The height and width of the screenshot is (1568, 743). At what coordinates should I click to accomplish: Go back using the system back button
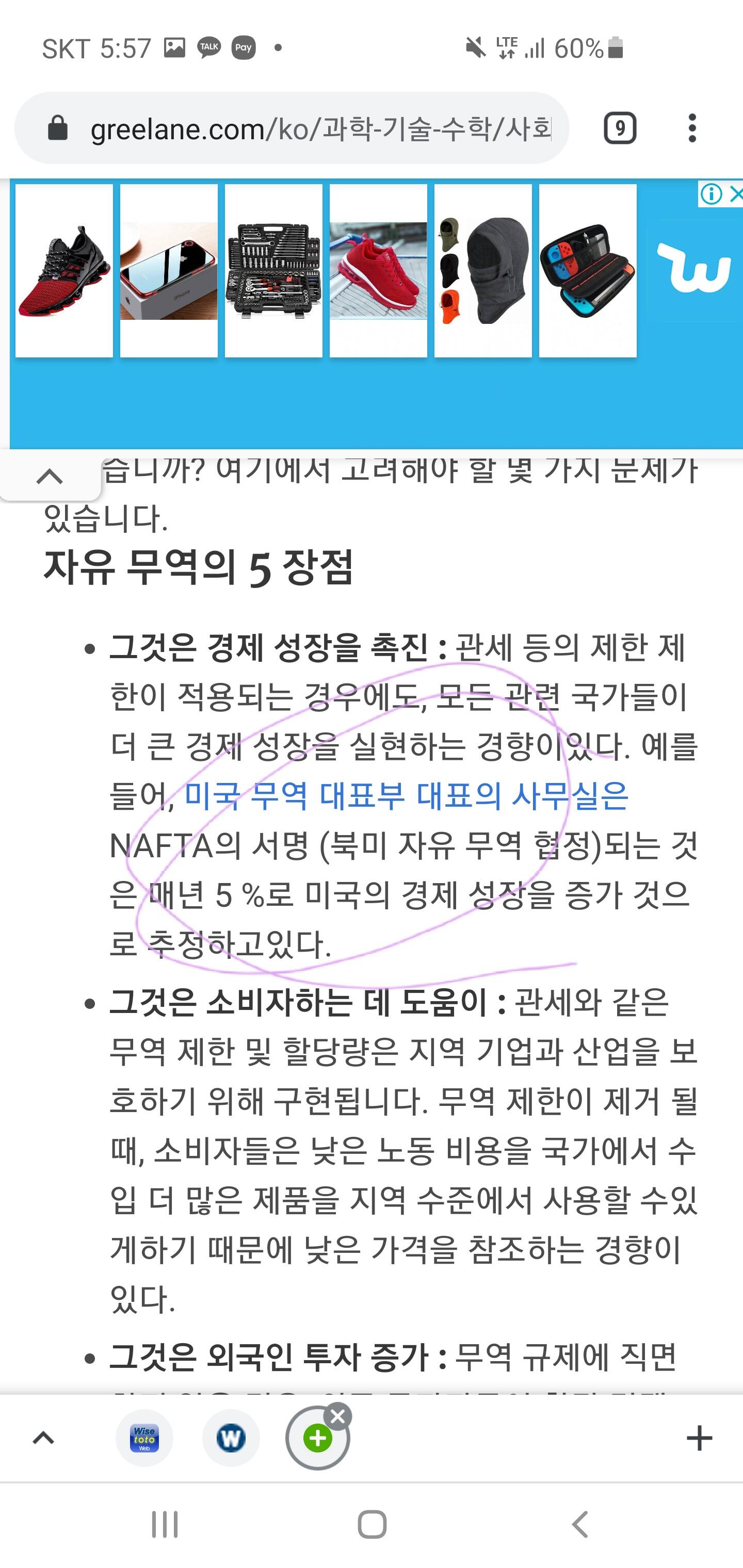pyautogui.click(x=580, y=1524)
